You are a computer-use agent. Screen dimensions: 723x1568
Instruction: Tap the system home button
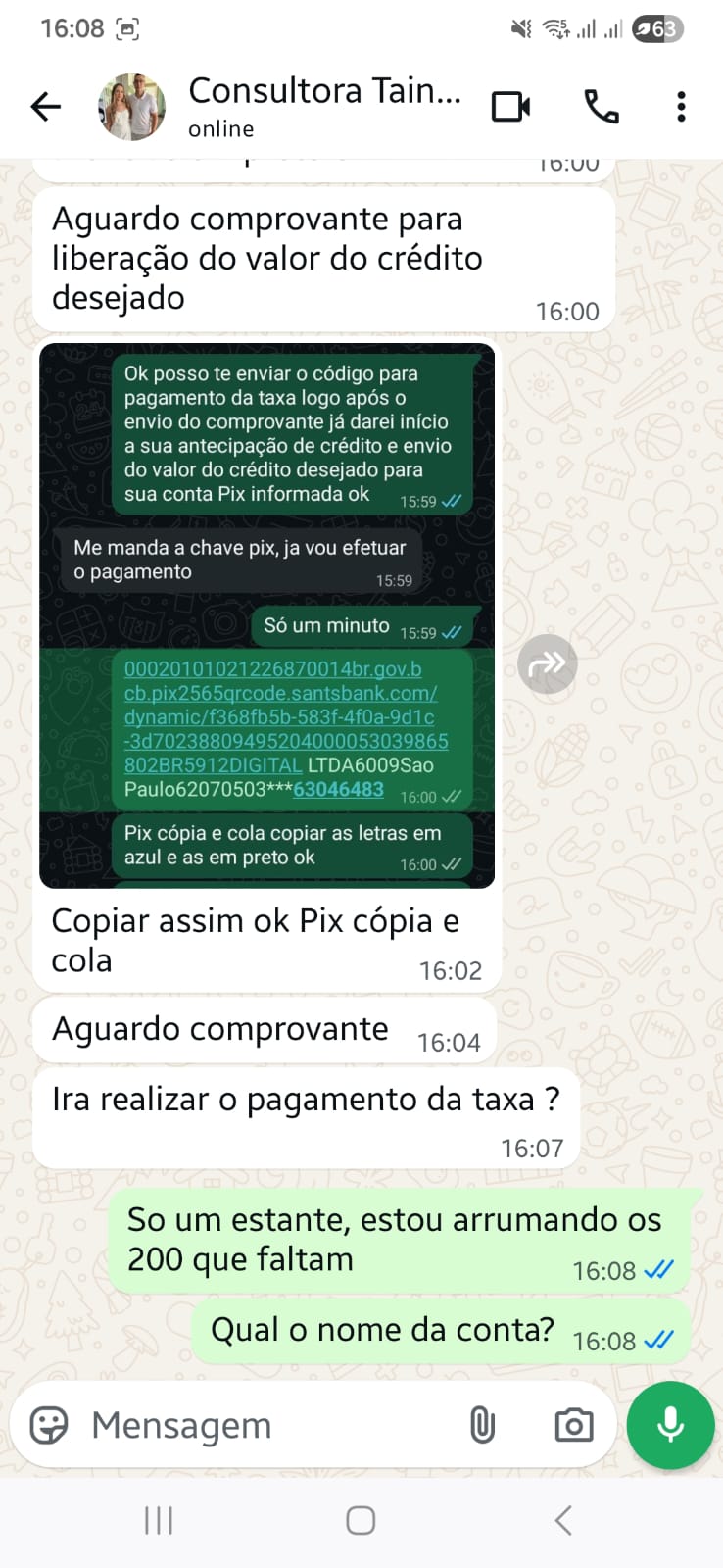(361, 1520)
